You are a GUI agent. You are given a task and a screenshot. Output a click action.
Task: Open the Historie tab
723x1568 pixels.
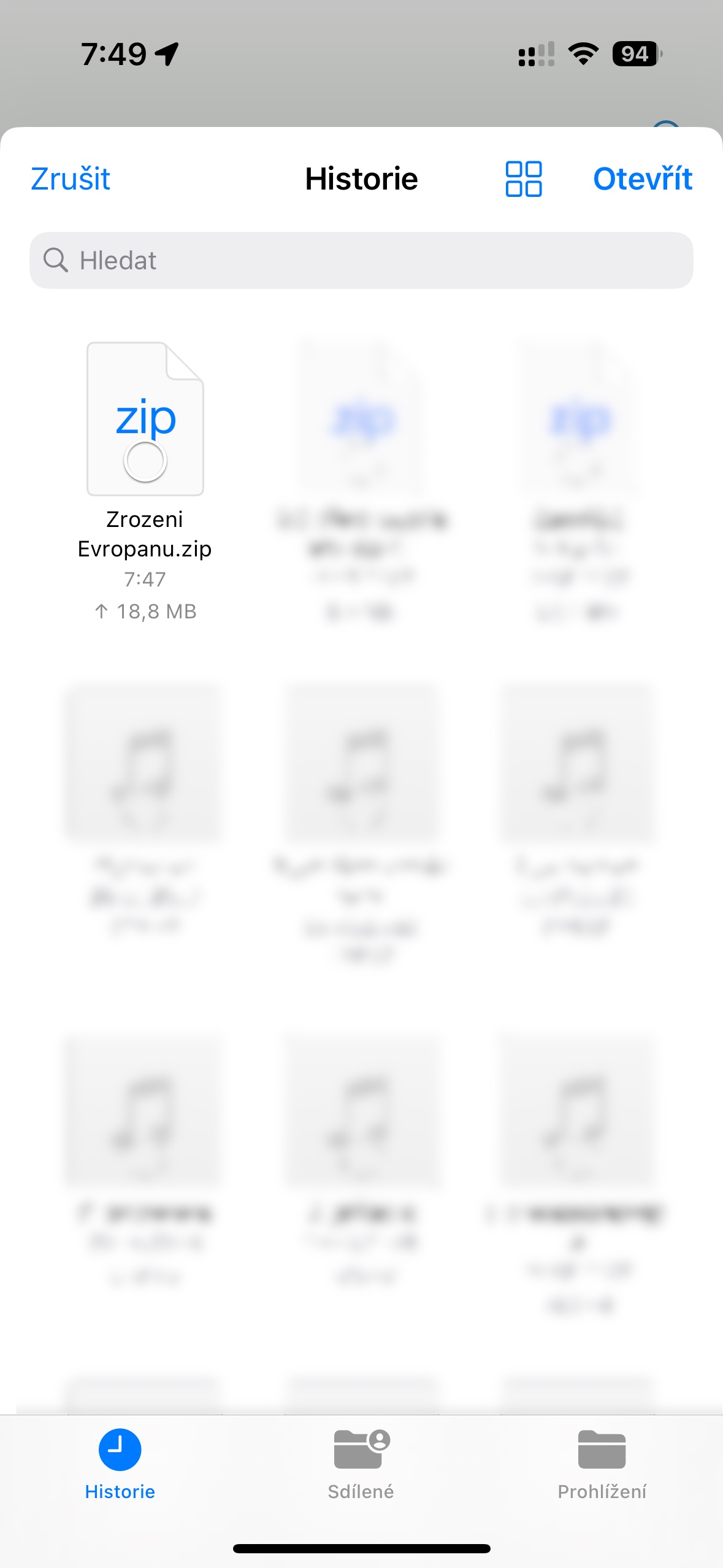pyautogui.click(x=120, y=1464)
